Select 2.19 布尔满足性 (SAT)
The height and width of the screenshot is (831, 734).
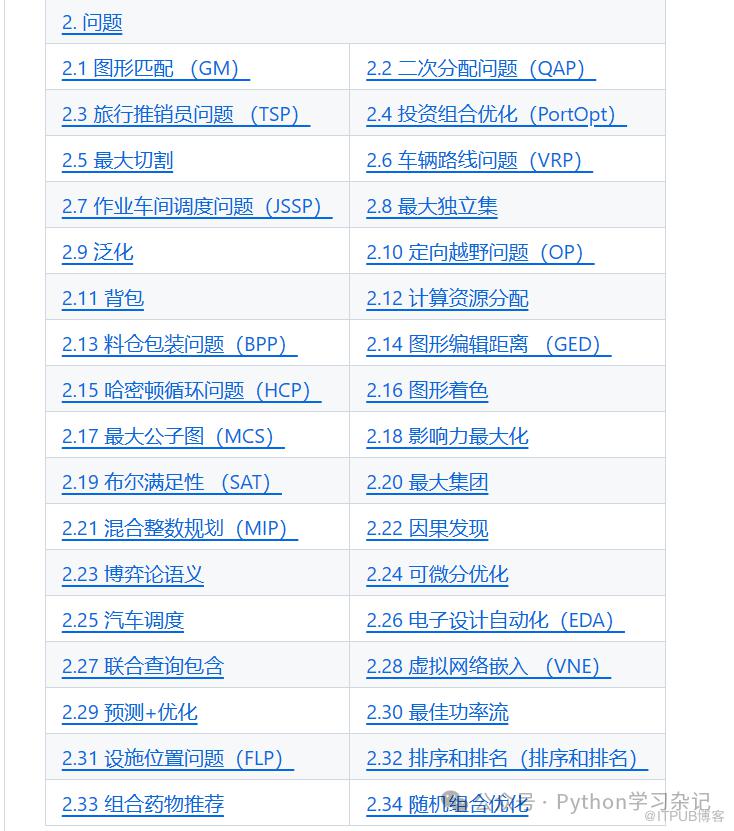171,482
